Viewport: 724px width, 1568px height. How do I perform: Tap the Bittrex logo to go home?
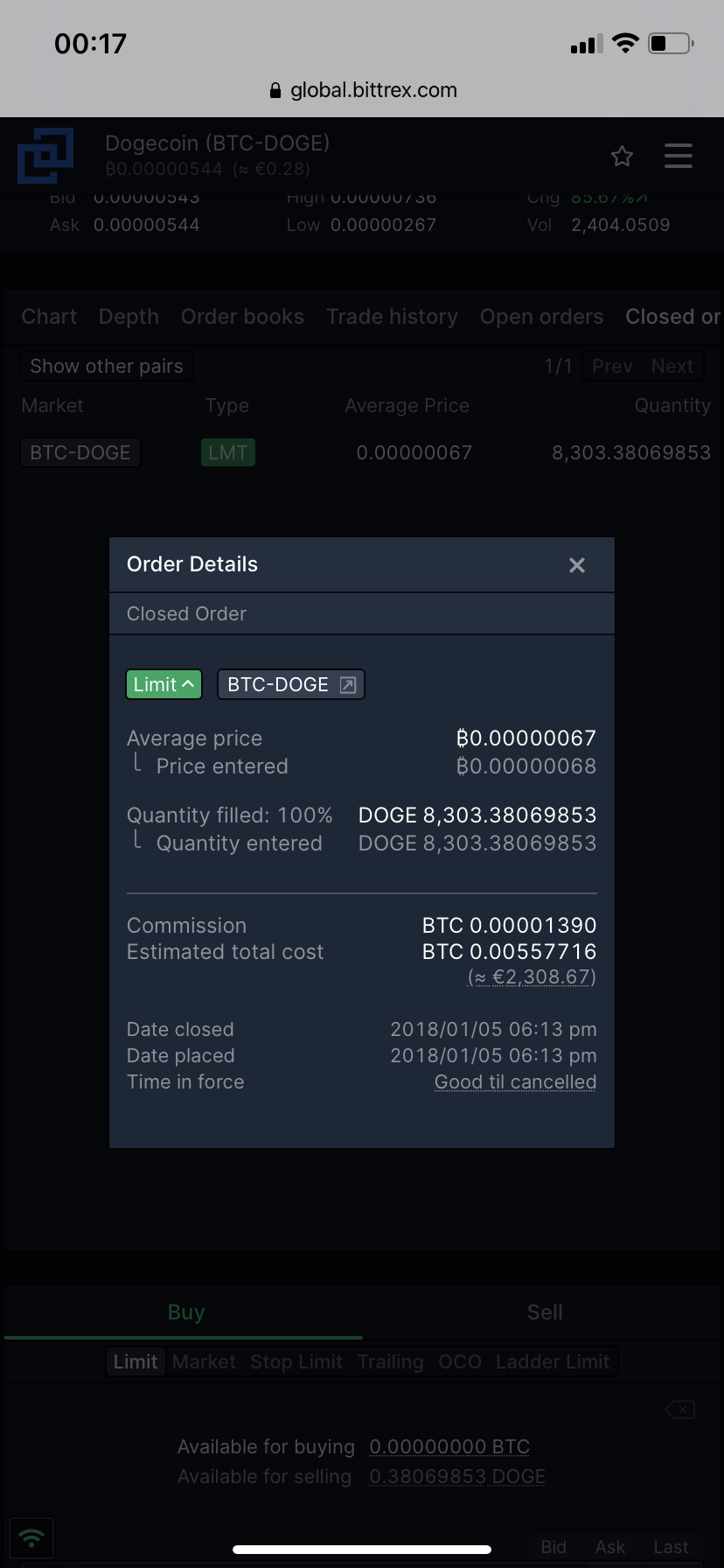click(x=45, y=156)
